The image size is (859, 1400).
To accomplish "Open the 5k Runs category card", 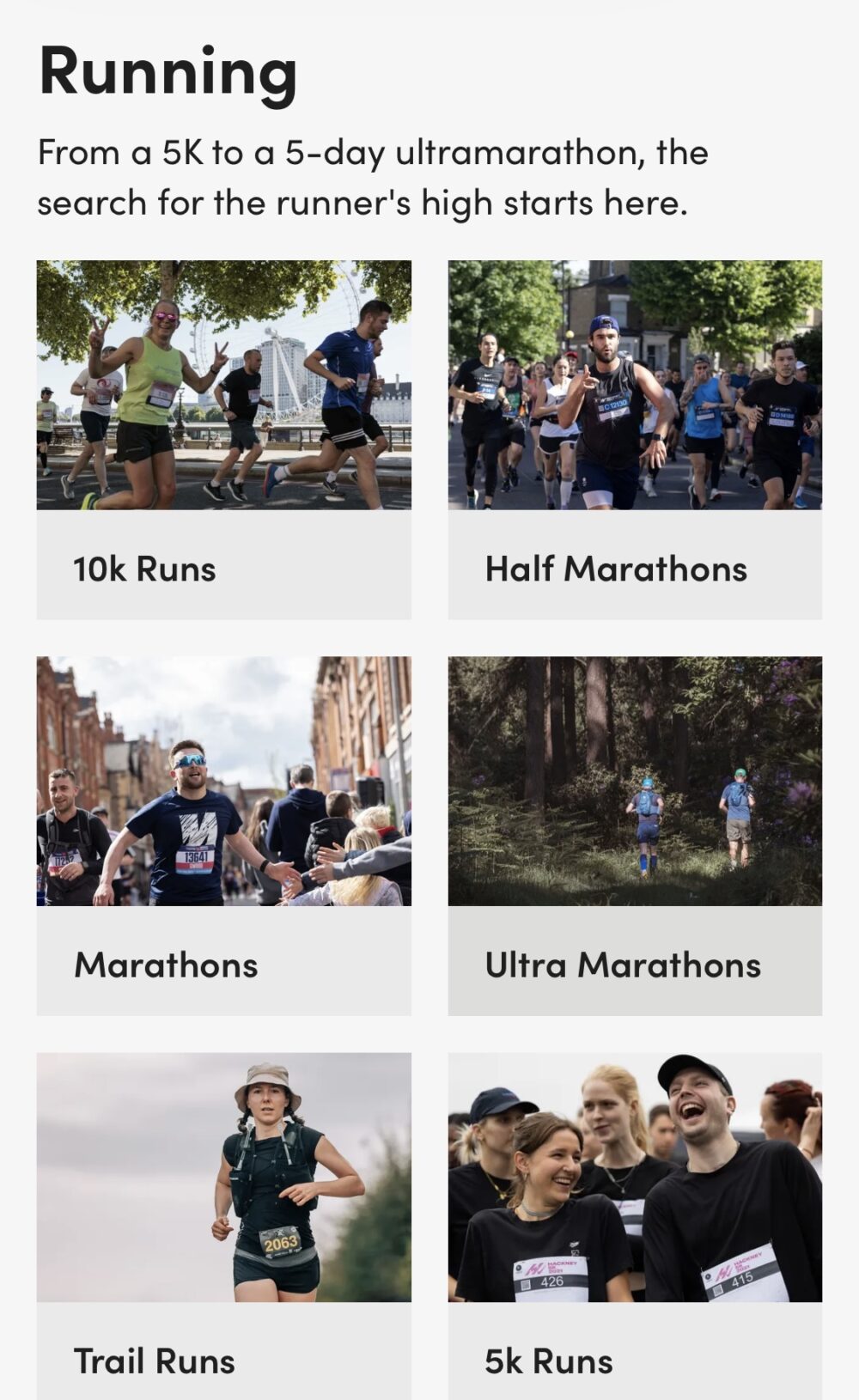I will coord(635,1227).
